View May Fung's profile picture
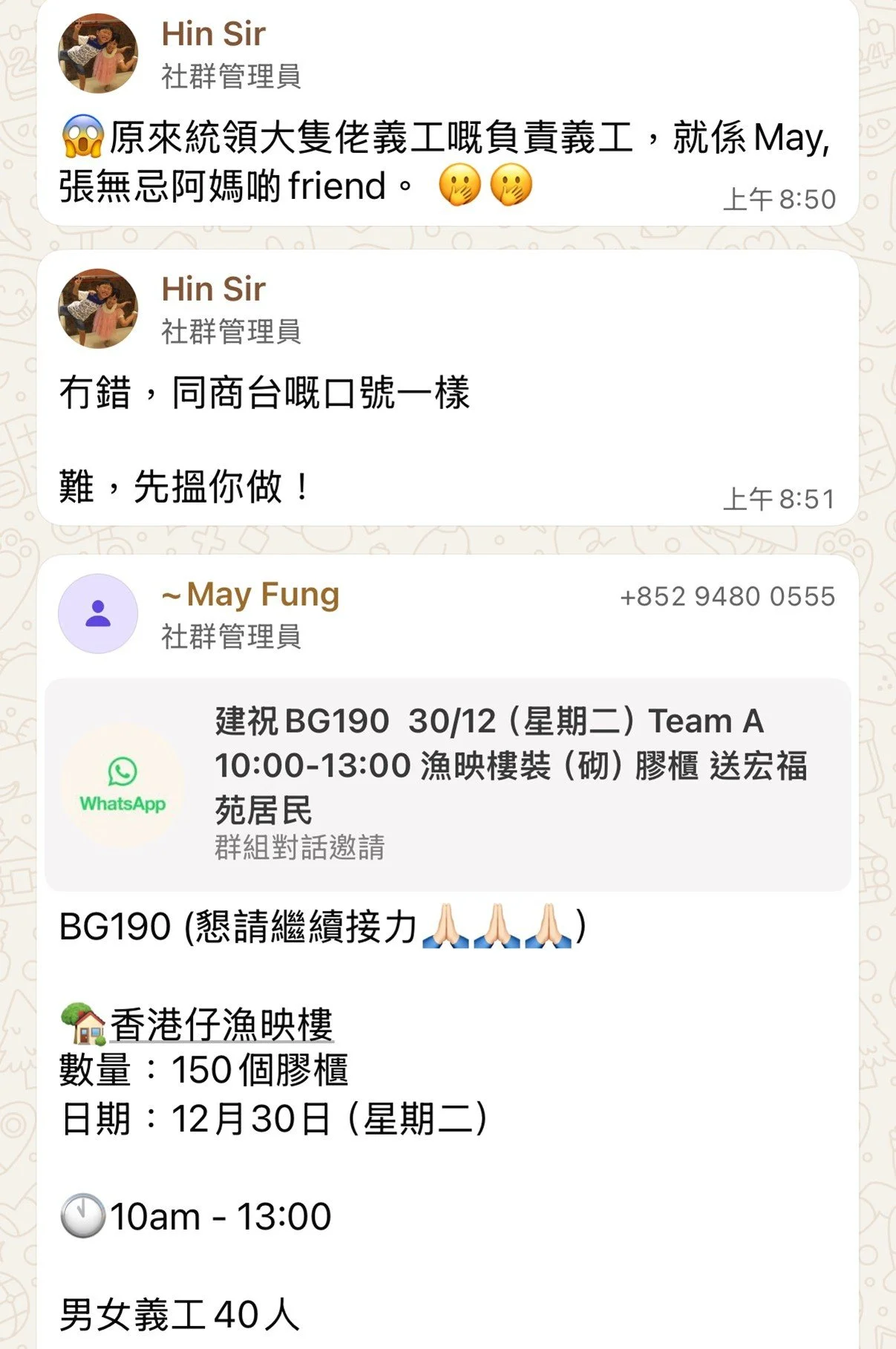The image size is (896, 1349). click(98, 613)
